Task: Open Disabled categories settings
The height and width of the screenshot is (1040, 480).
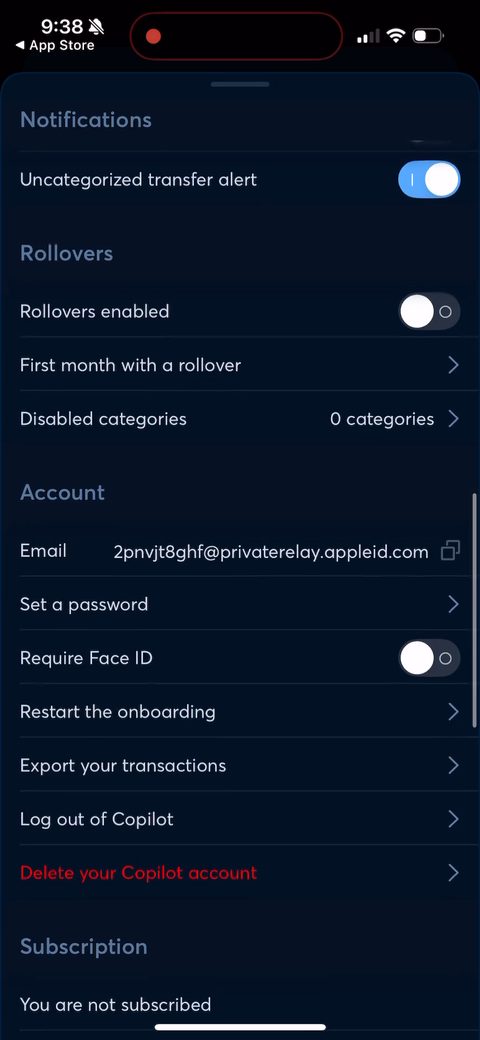Action: point(240,419)
